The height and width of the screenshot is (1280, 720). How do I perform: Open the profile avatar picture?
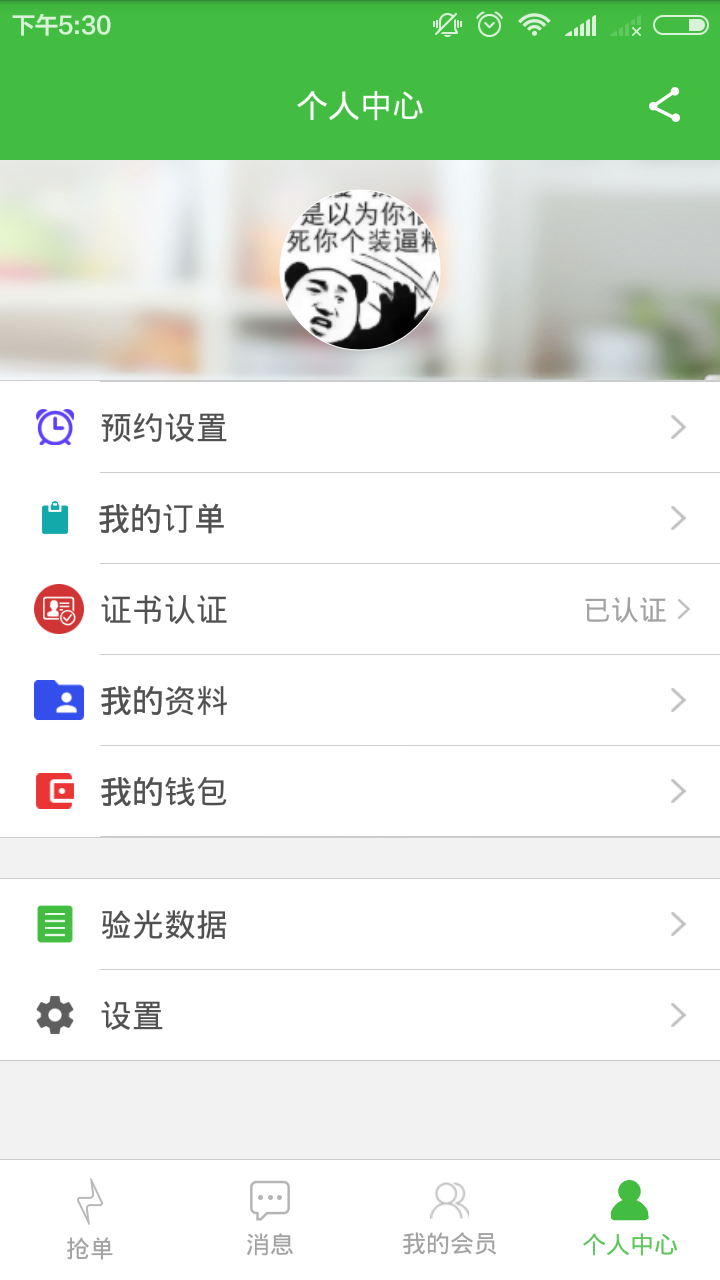pos(360,270)
